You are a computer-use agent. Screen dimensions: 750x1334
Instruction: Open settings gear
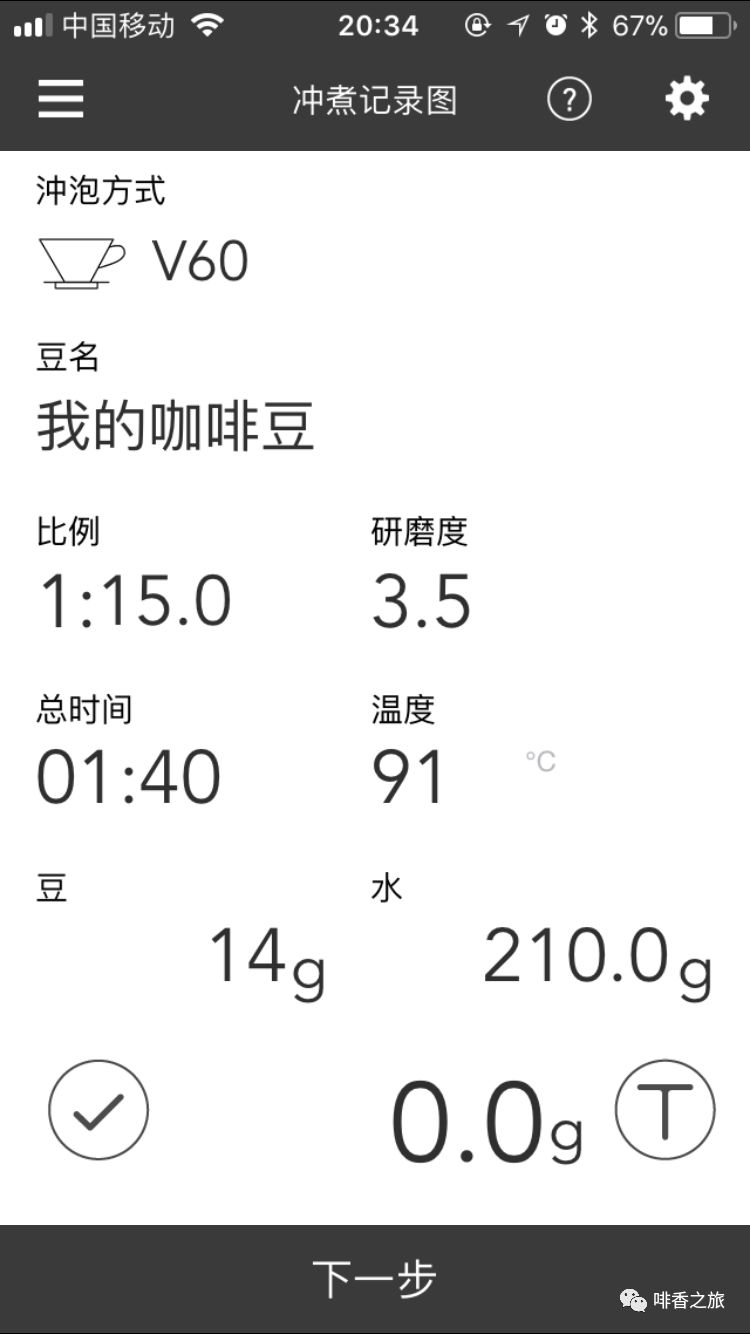[x=687, y=99]
